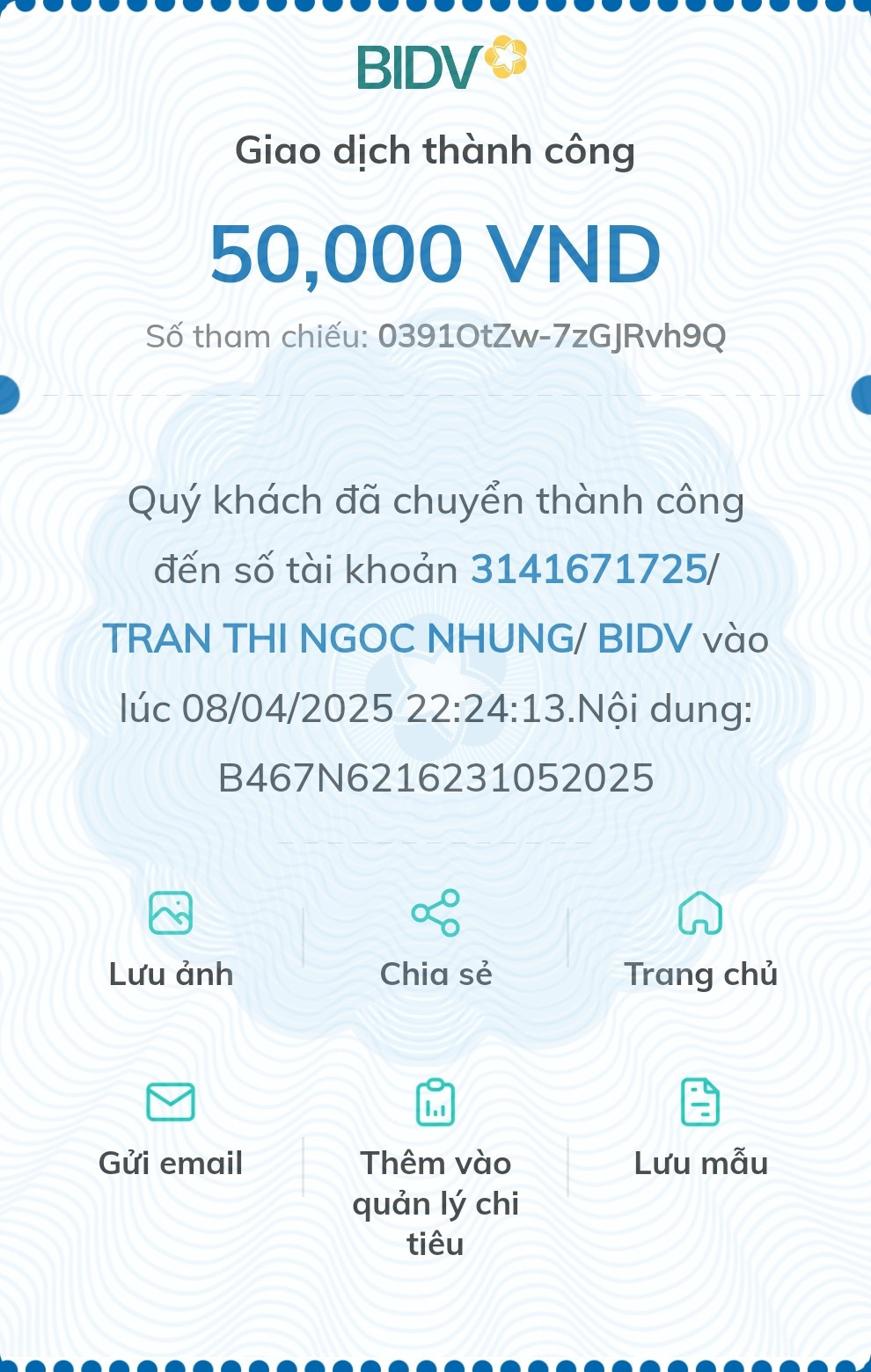Save transfer template with Lưu mẫu
871x1372 pixels.
point(700,1128)
